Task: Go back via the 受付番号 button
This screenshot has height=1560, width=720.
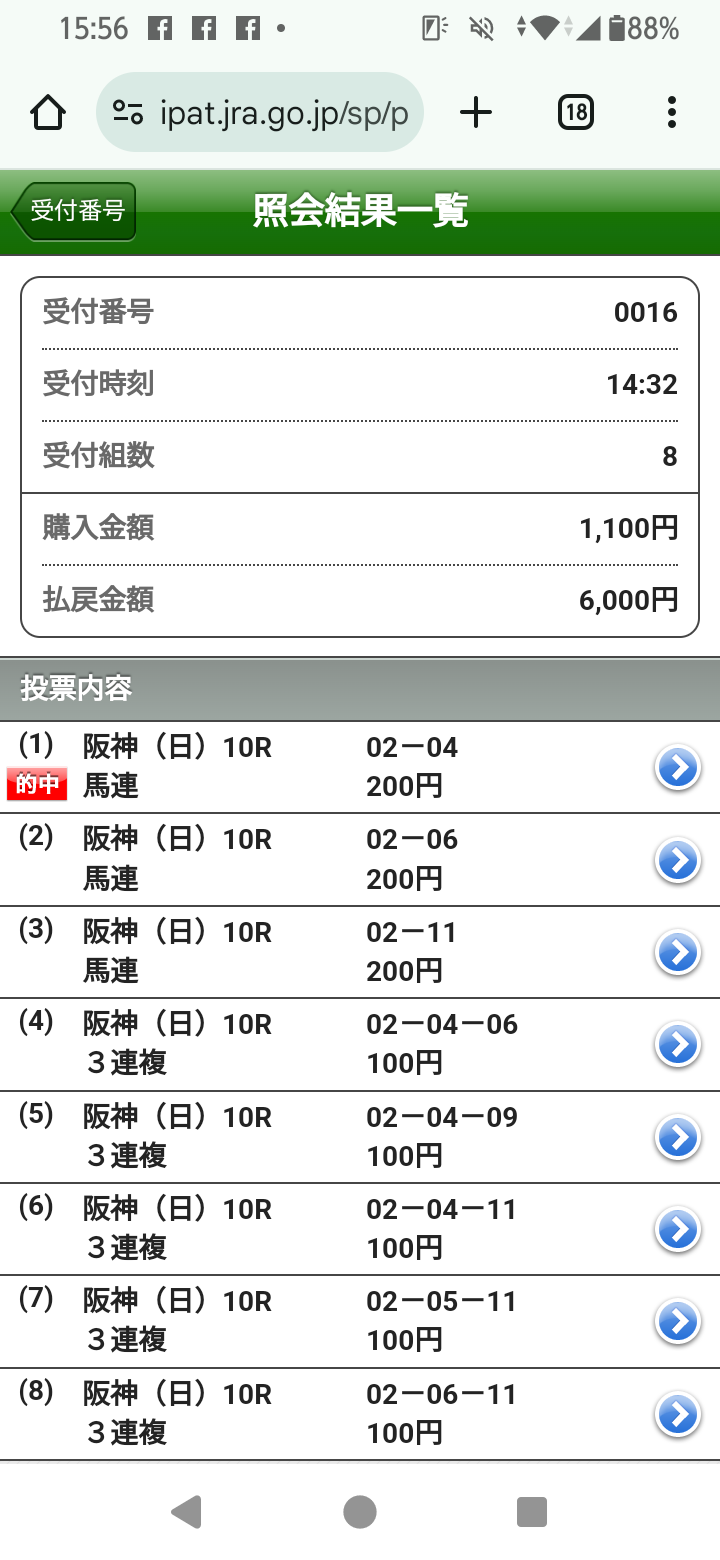Action: 75,211
